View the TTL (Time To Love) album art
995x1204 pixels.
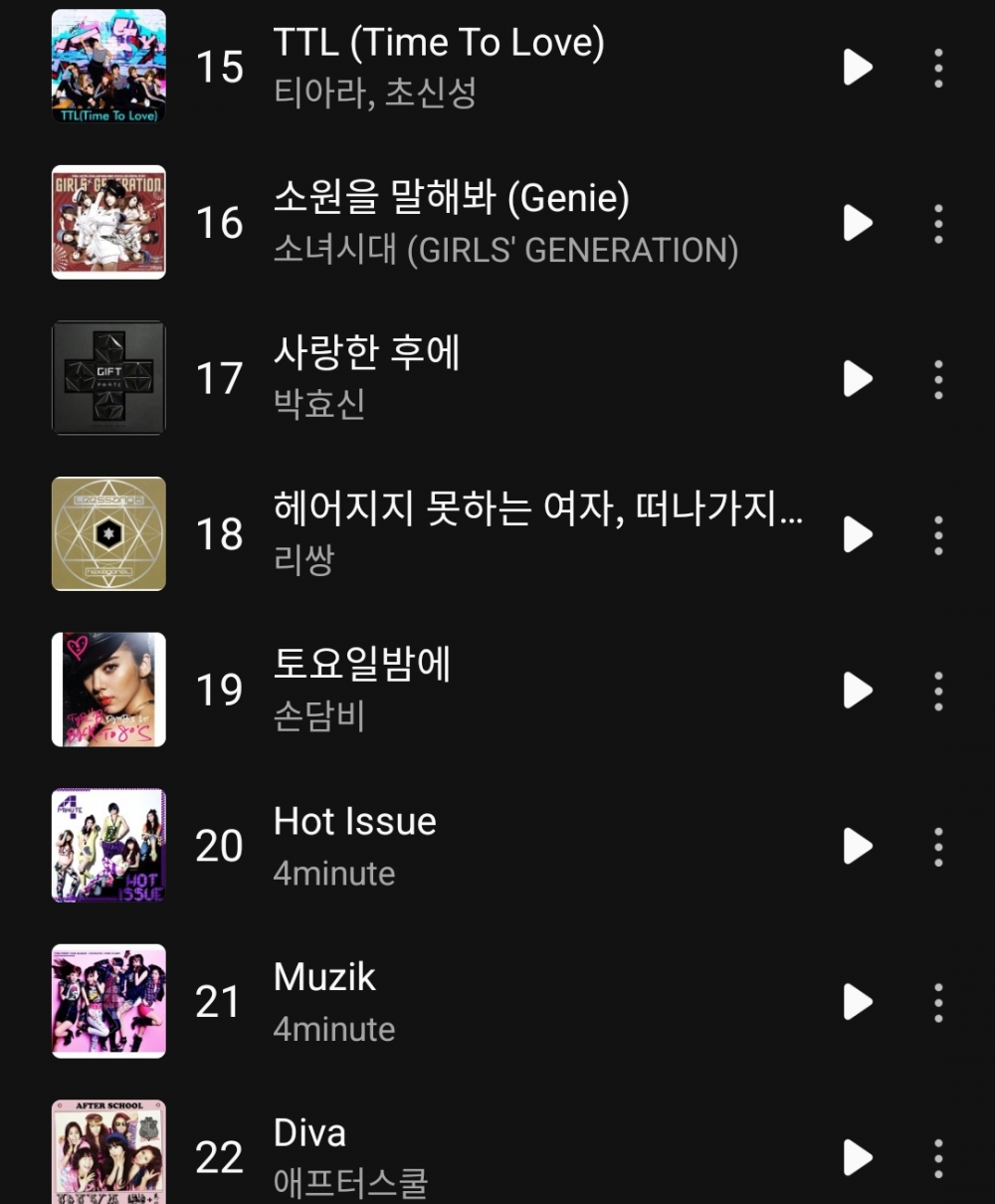tap(108, 67)
